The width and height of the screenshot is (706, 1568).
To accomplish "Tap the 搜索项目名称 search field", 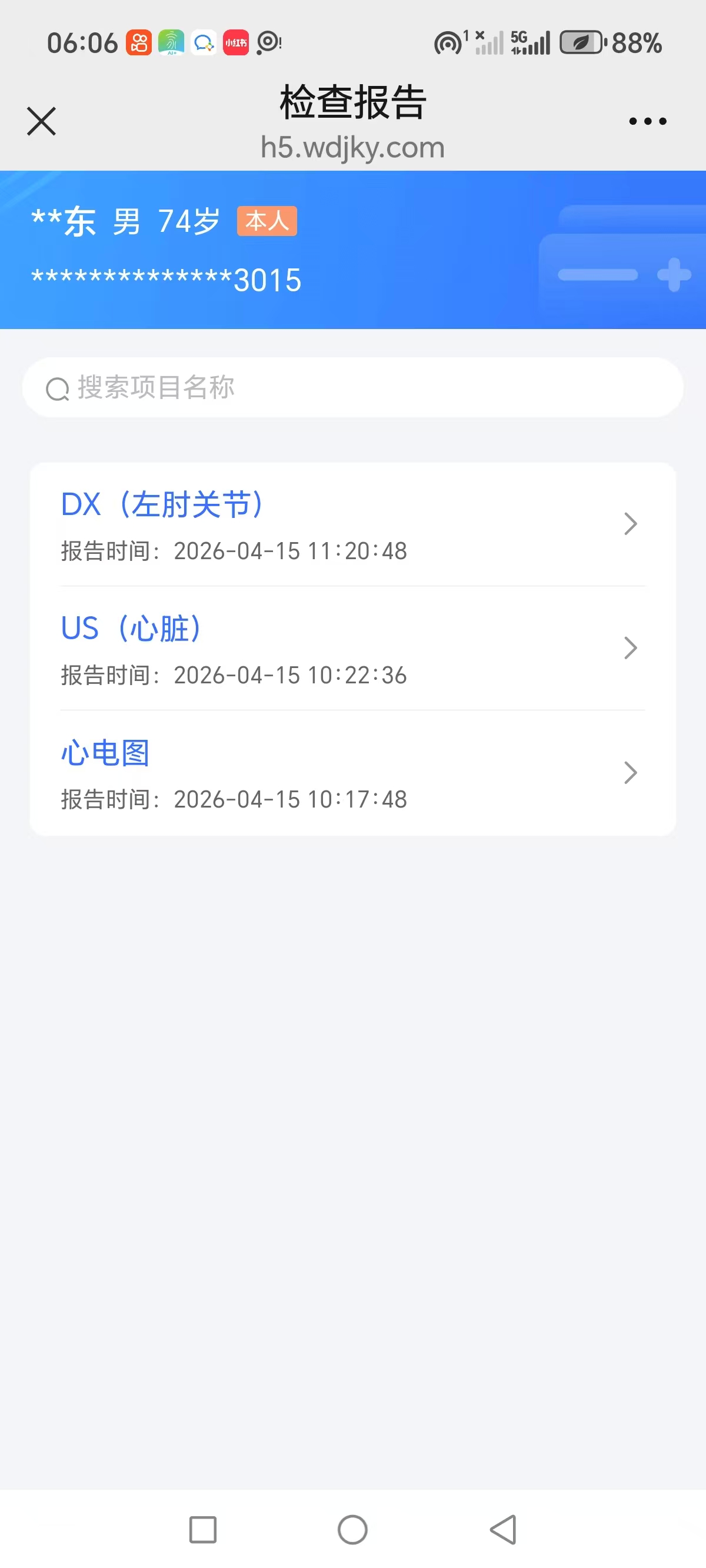I will click(x=353, y=388).
